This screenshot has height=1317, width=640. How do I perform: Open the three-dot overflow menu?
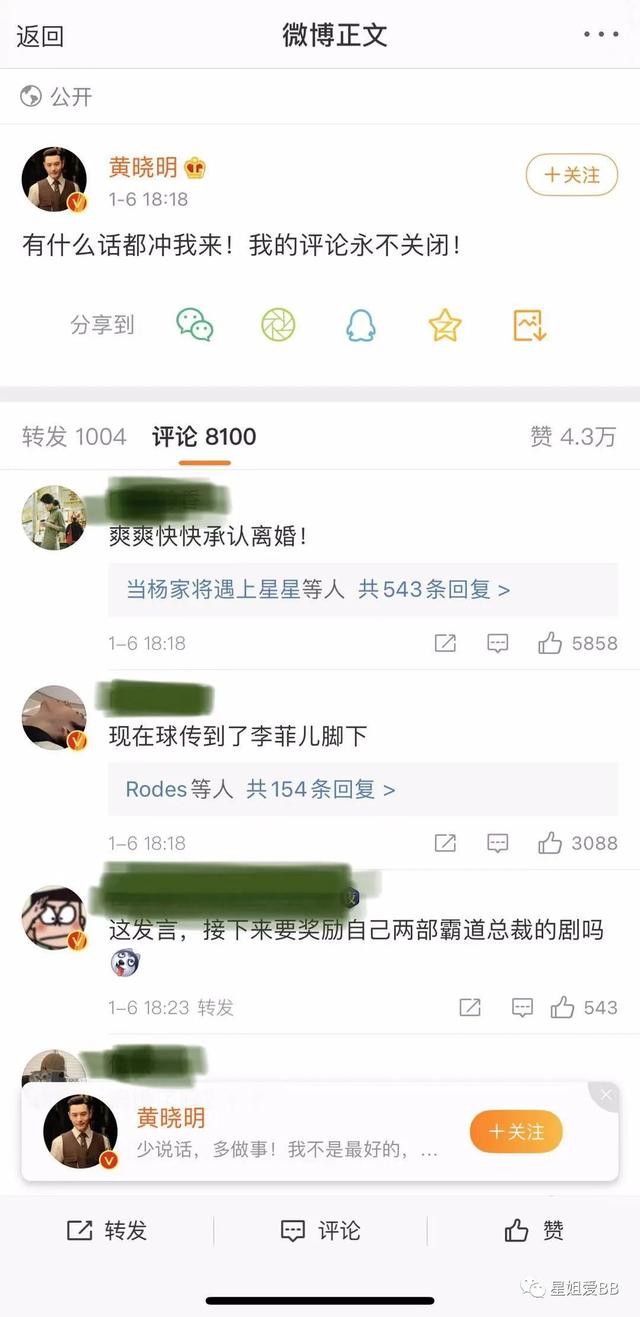(601, 35)
